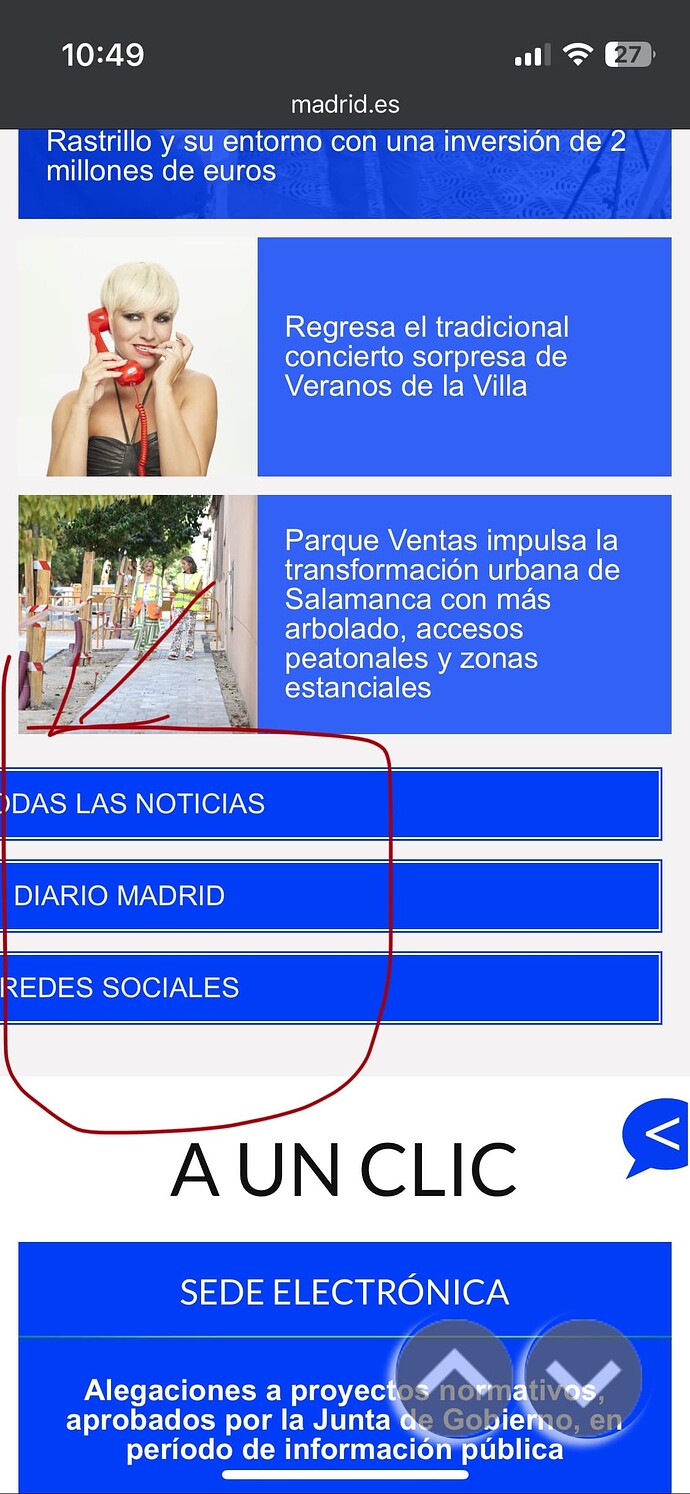Open the Rastrillo 2 millones de euros article

[x=336, y=156]
